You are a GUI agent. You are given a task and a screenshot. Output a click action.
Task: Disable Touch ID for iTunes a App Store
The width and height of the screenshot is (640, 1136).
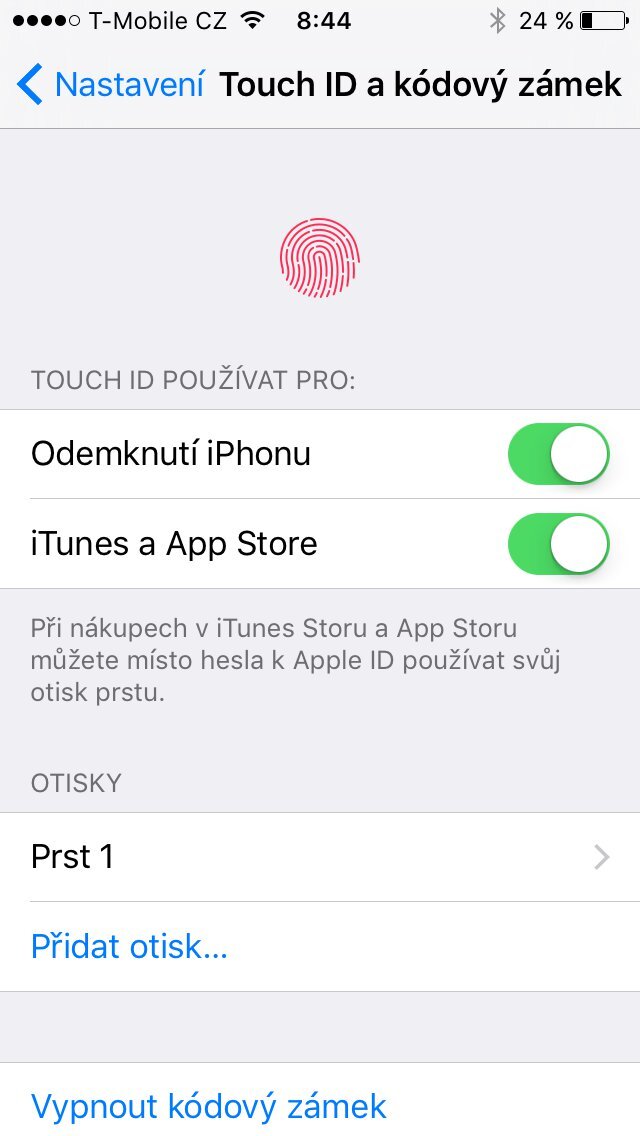(558, 544)
